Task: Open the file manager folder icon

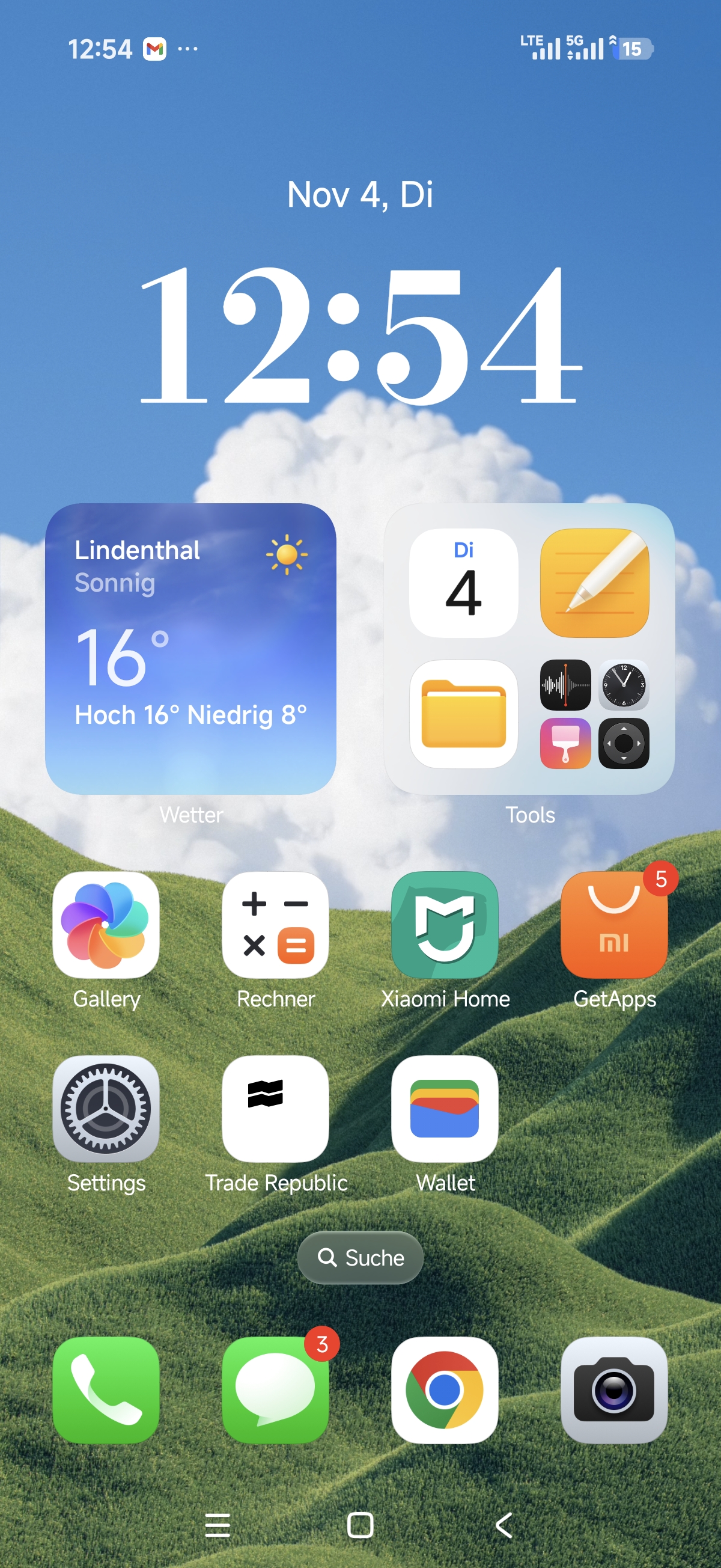Action: pos(464,714)
